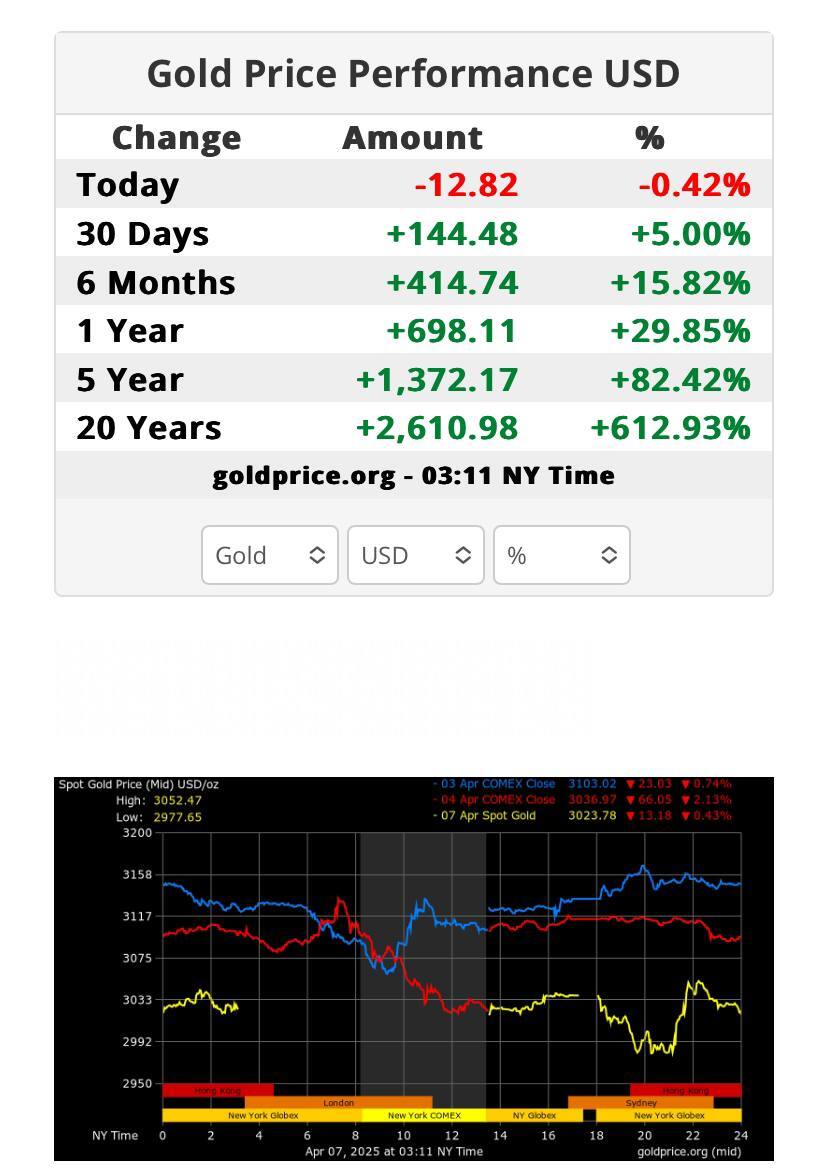828x1172 pixels.
Task: Expand the % display dropdown
Action: (562, 555)
